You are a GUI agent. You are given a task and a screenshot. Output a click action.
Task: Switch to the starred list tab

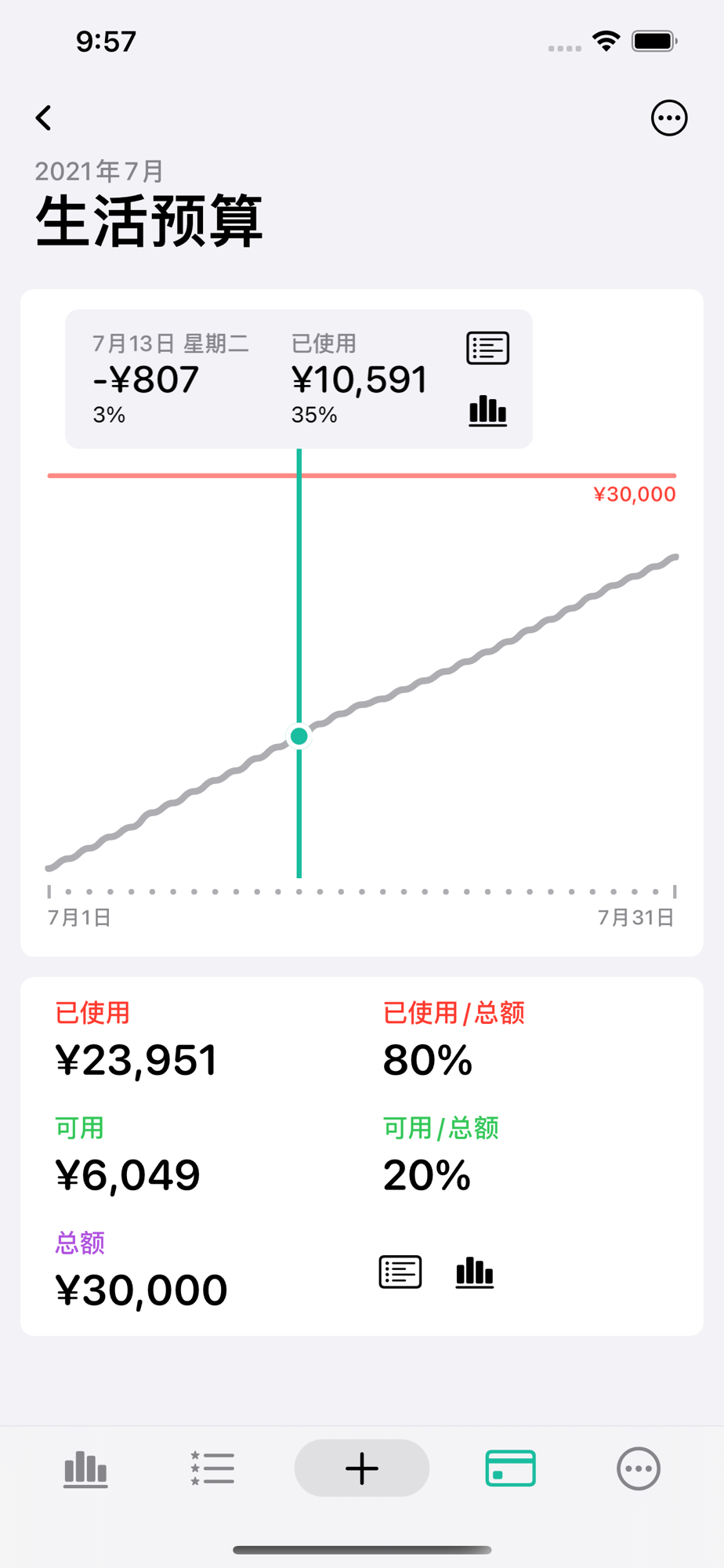point(212,1468)
